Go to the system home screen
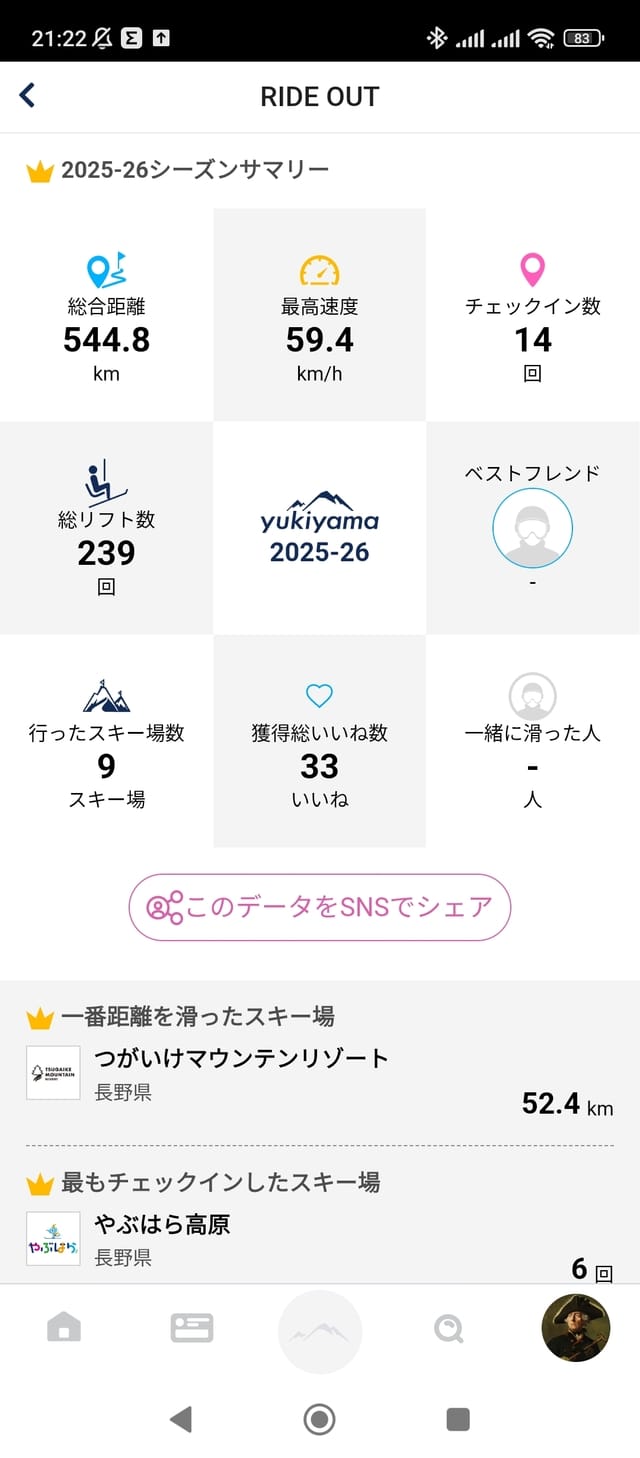 pyautogui.click(x=319, y=1418)
